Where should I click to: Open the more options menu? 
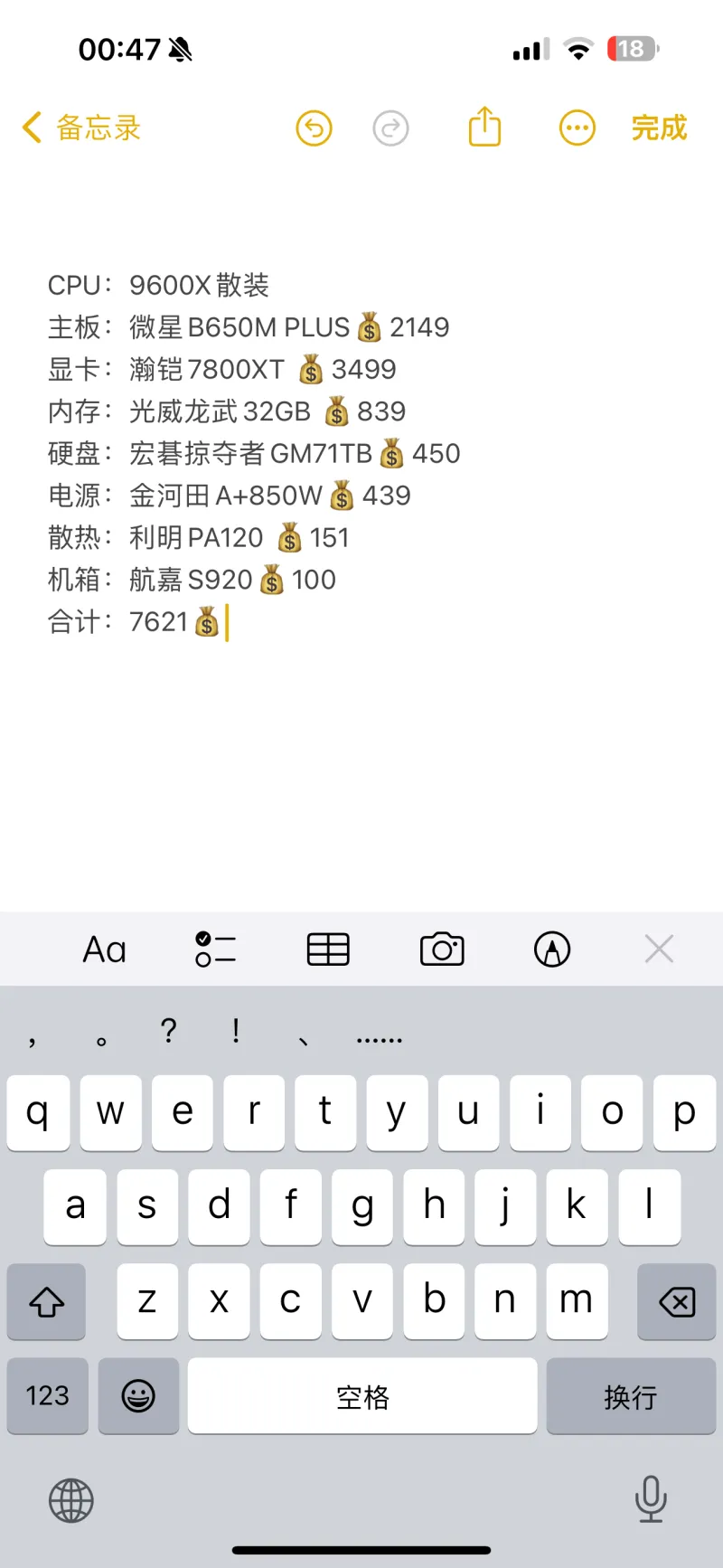pos(577,128)
